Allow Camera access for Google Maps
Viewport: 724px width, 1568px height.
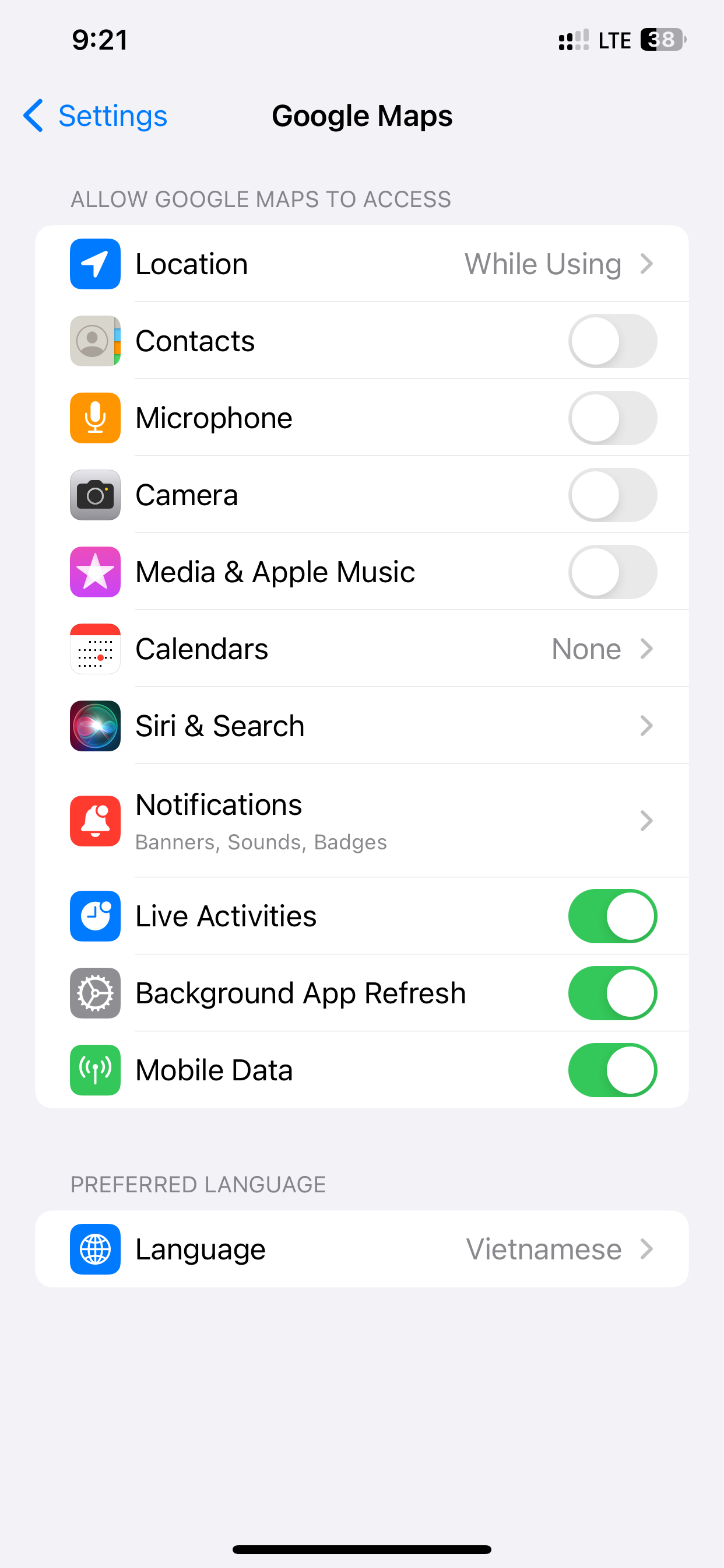tap(612, 495)
